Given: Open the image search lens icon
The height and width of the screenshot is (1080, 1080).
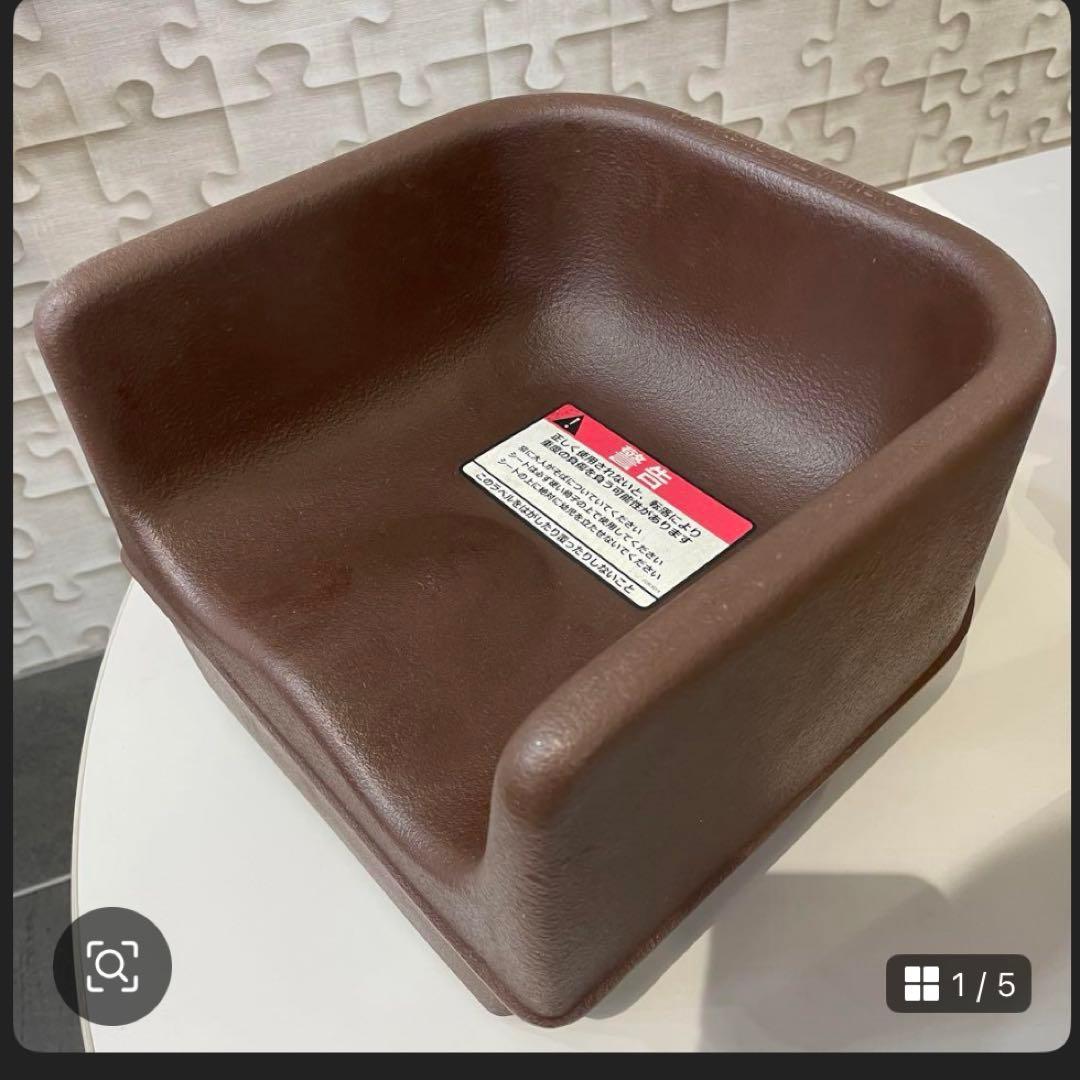Looking at the screenshot, I should [112, 965].
